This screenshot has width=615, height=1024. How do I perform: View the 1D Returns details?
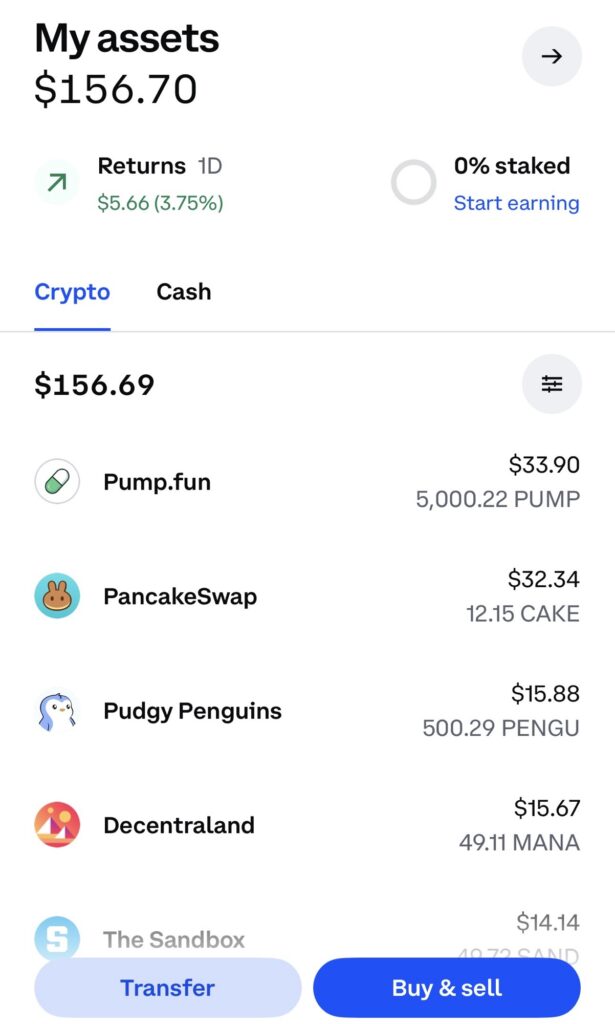click(160, 184)
